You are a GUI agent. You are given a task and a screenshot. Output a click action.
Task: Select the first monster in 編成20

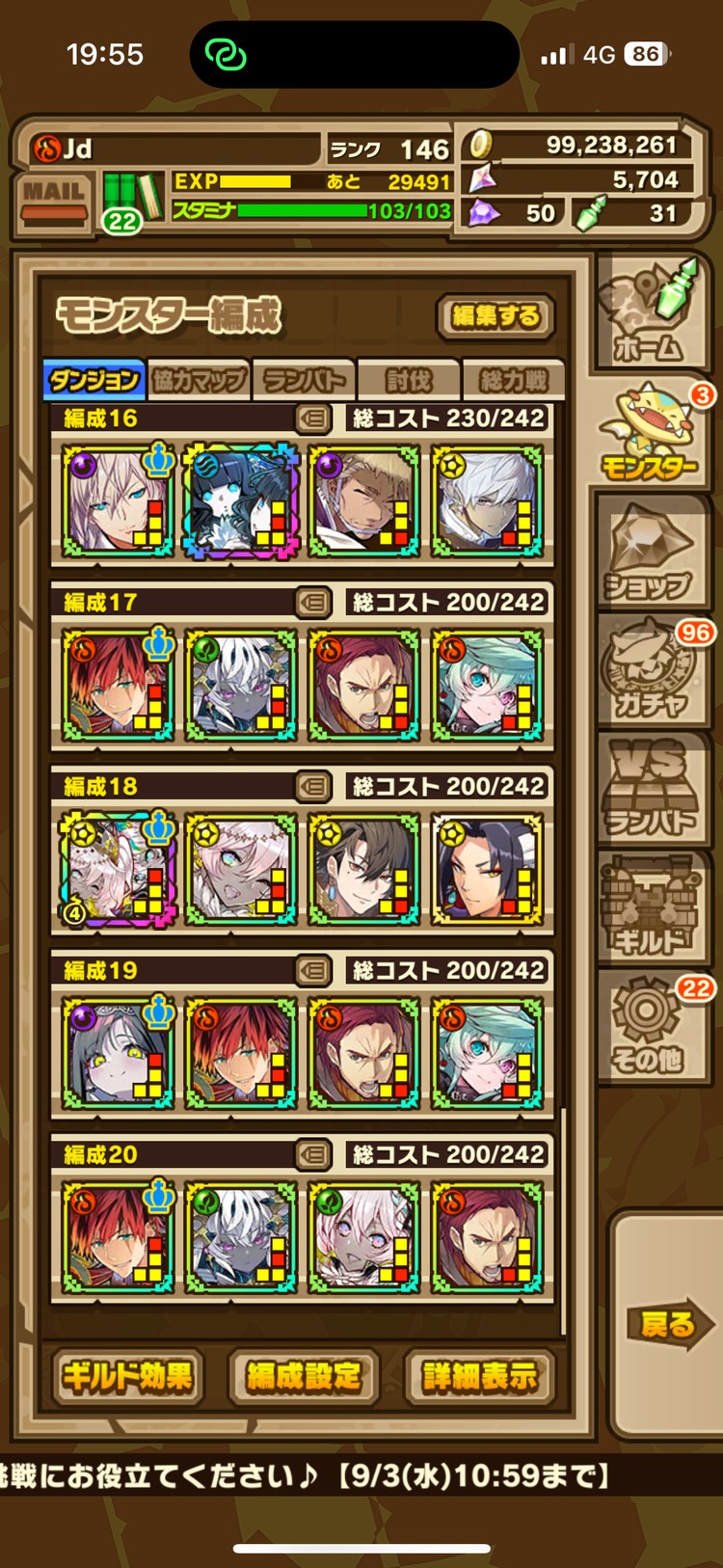click(118, 1238)
